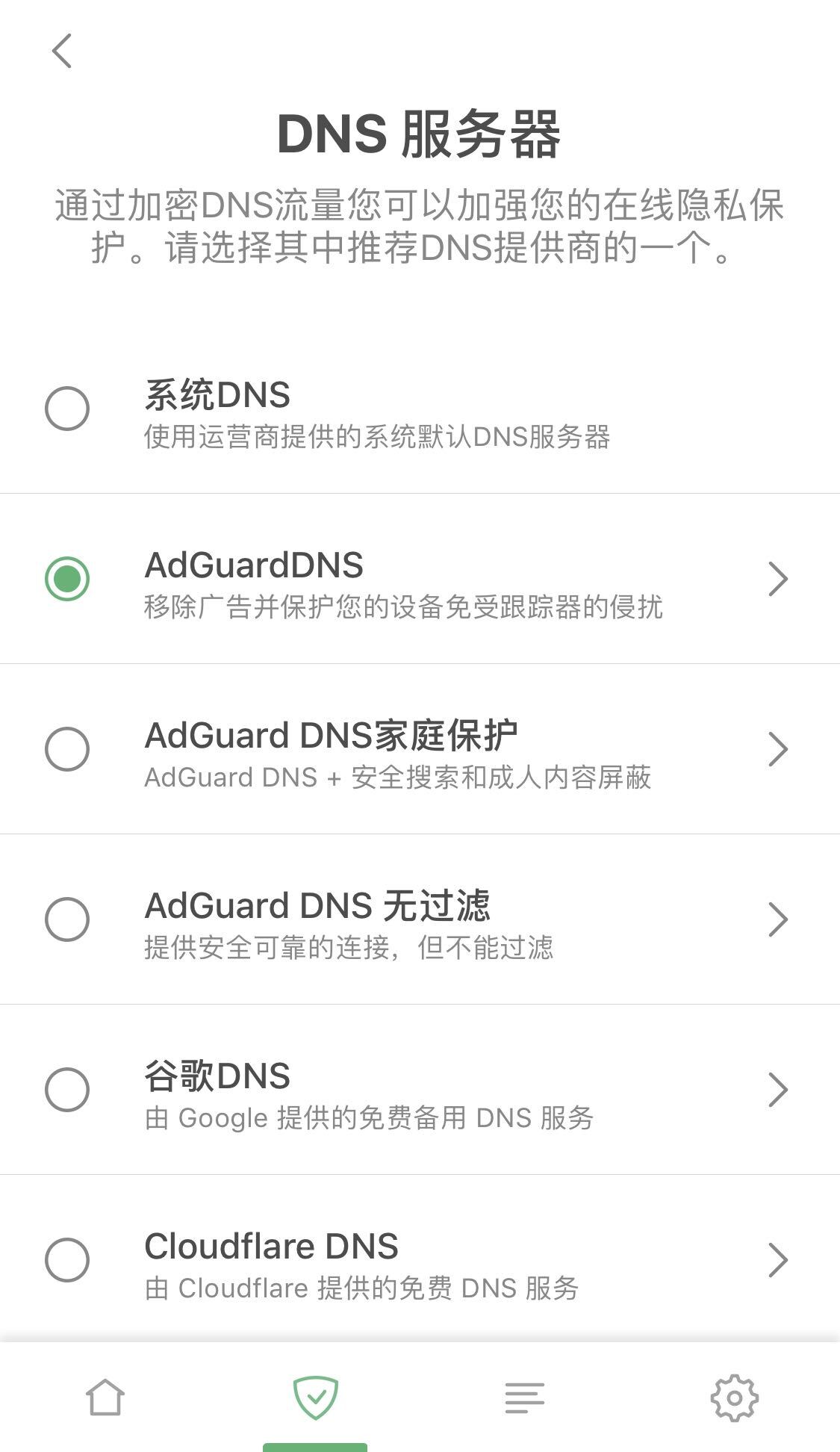Screen dimensions: 840x1452
Task: Open AdGuard DNS家庭保护 details chevron
Action: coord(778,749)
